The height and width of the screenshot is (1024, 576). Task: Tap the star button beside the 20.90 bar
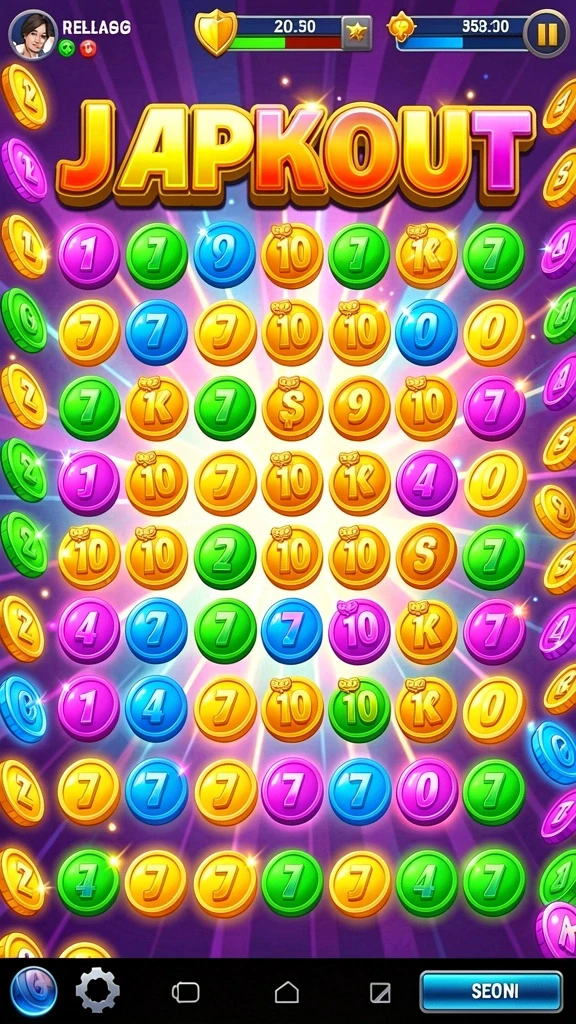pos(357,33)
